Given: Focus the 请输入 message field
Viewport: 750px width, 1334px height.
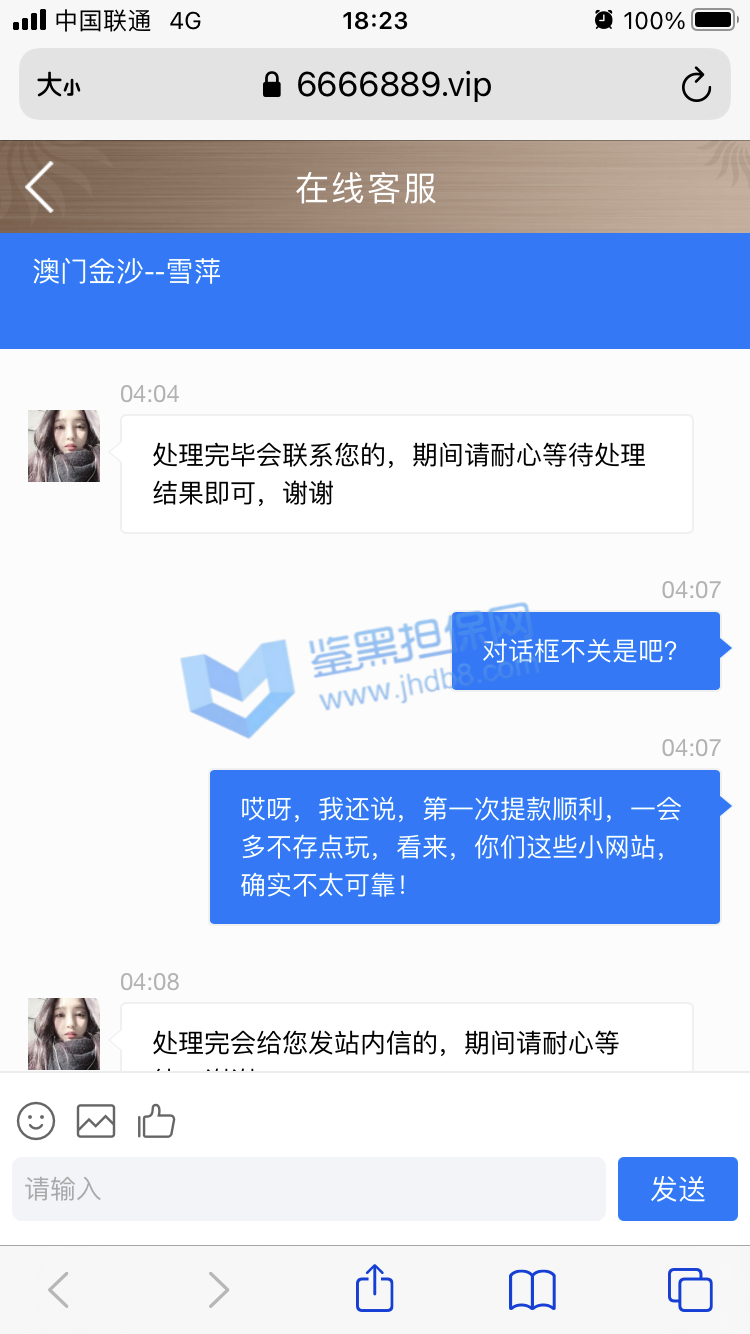Looking at the screenshot, I should [308, 1189].
